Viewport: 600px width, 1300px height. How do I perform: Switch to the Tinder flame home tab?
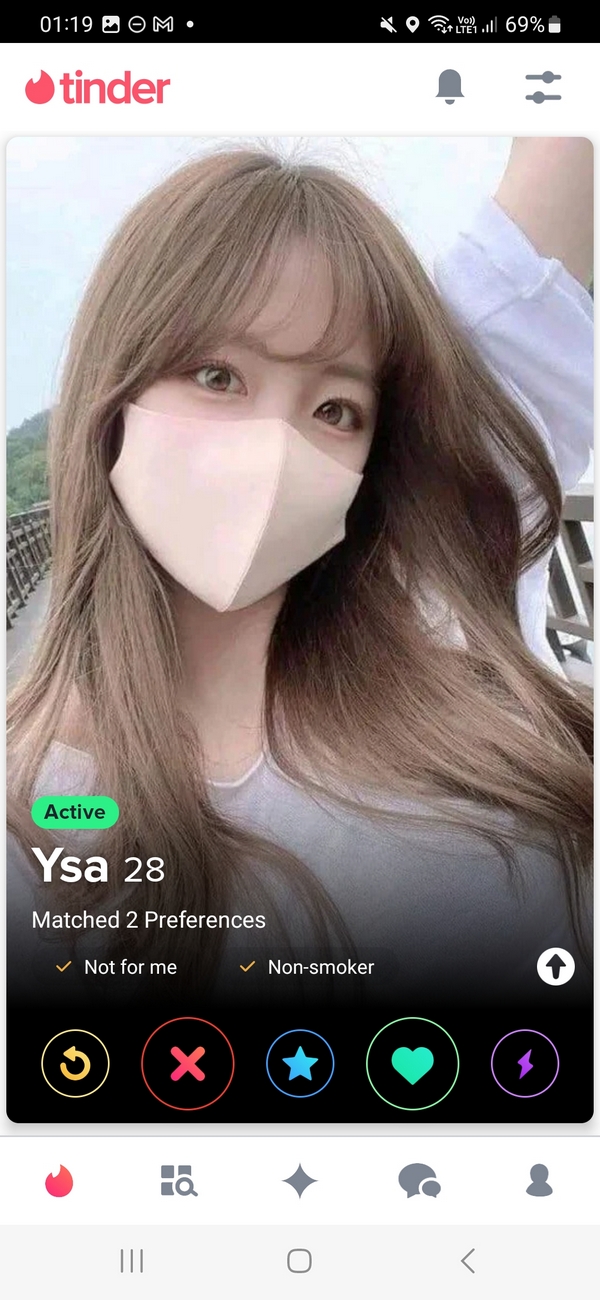pos(60,1181)
